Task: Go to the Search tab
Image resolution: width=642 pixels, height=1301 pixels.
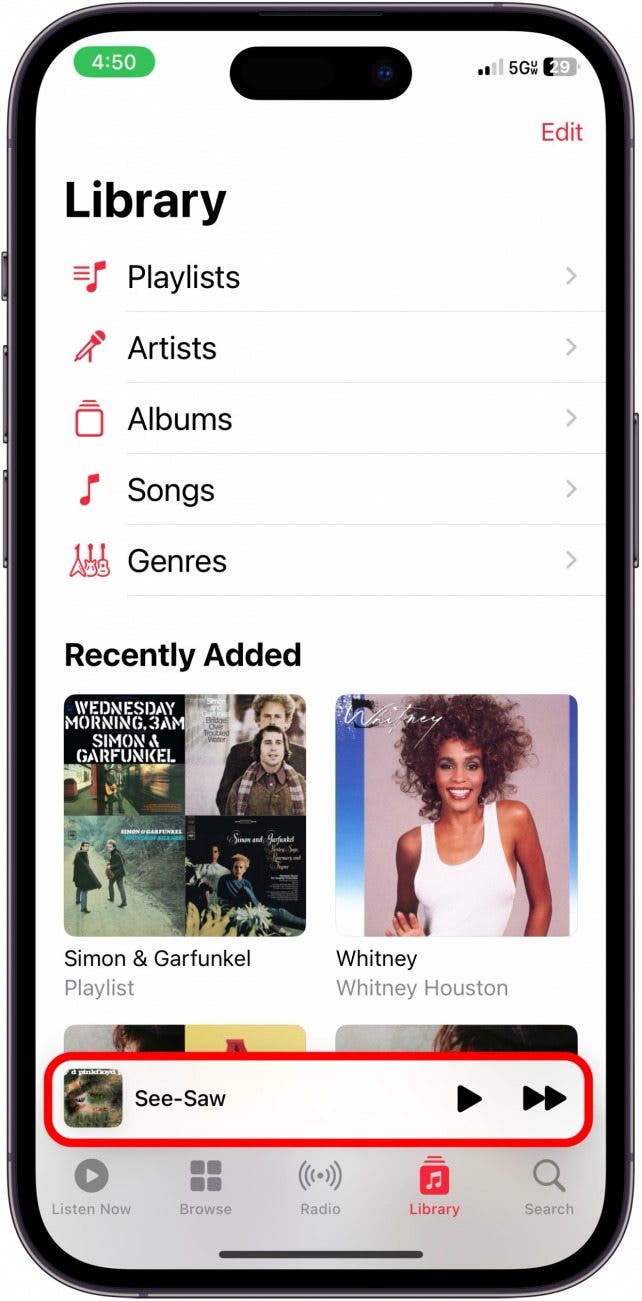Action: point(549,1187)
